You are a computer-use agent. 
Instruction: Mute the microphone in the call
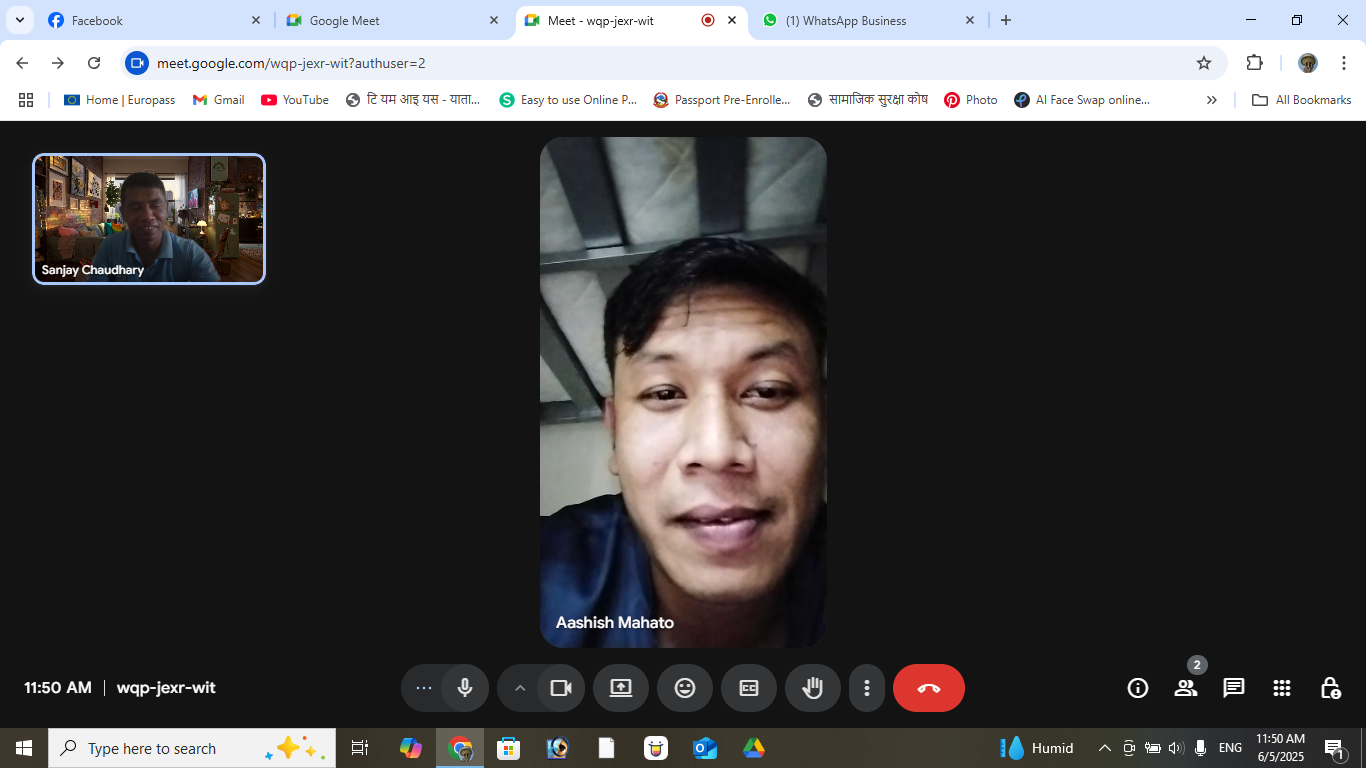465,688
